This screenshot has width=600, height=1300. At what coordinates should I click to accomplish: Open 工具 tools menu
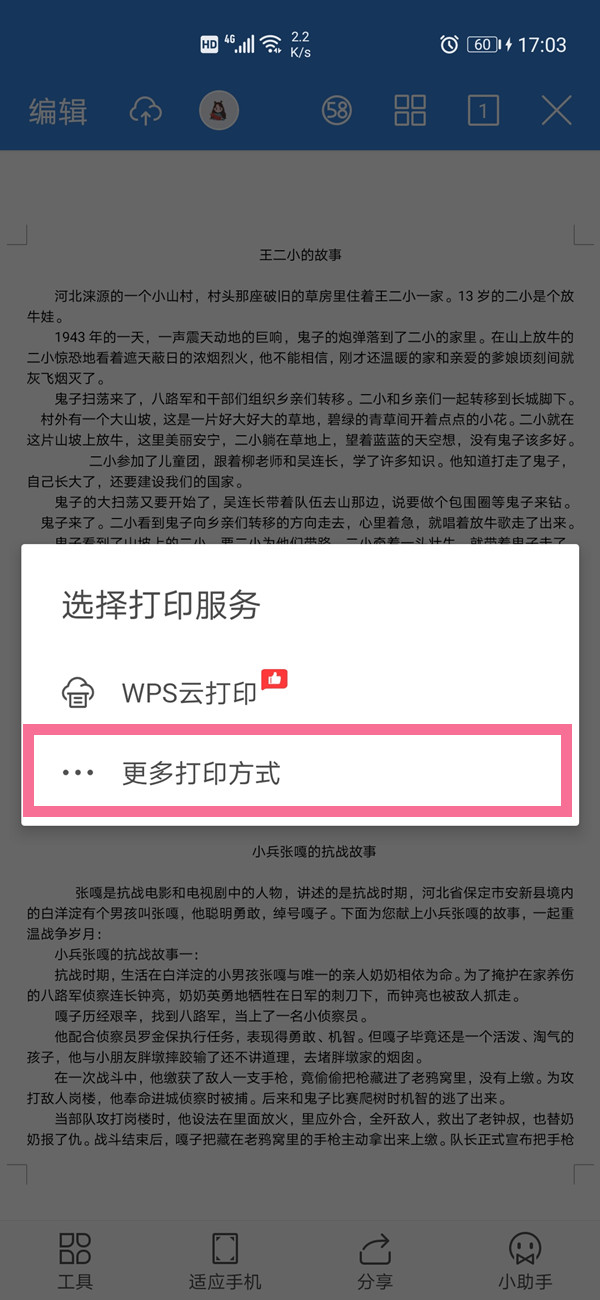[75, 1260]
